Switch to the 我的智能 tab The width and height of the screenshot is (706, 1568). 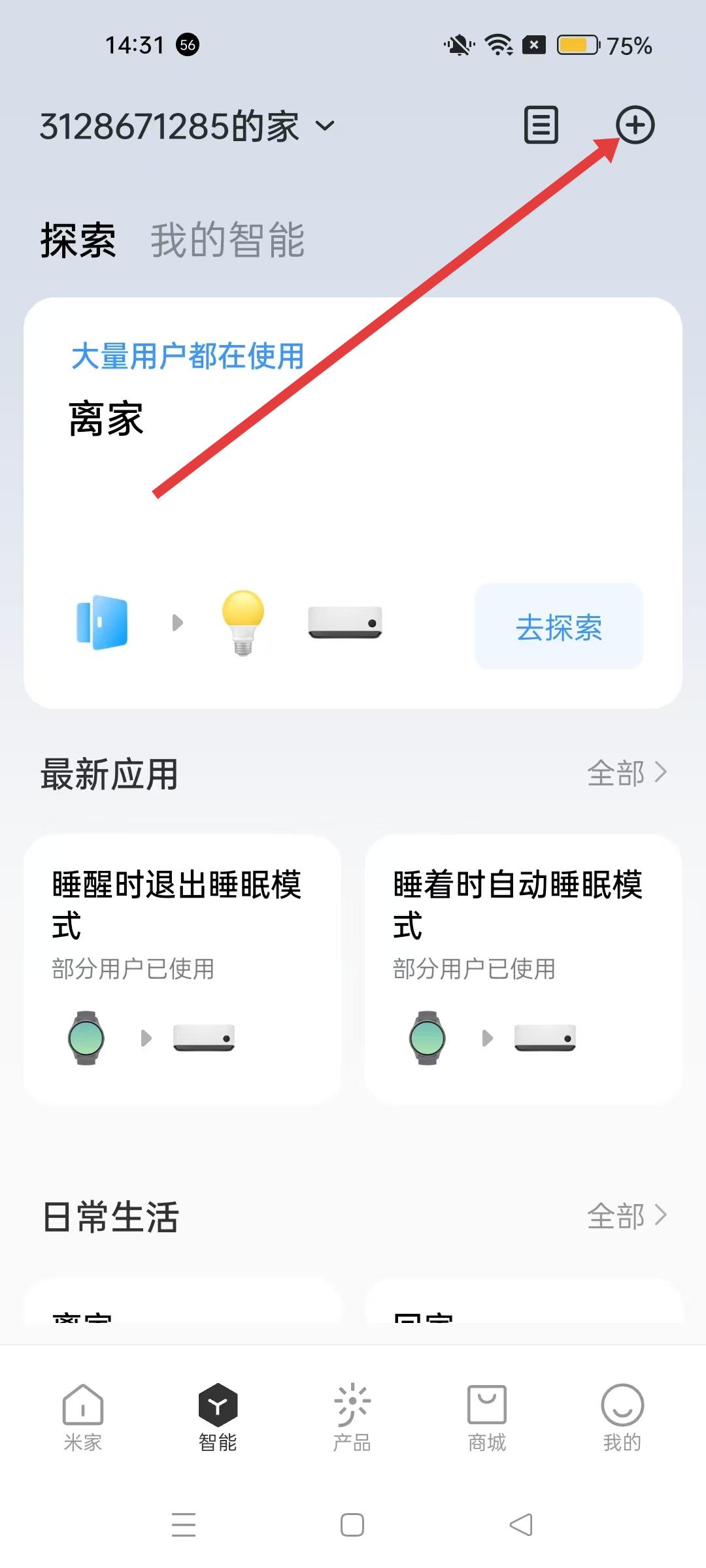[227, 240]
